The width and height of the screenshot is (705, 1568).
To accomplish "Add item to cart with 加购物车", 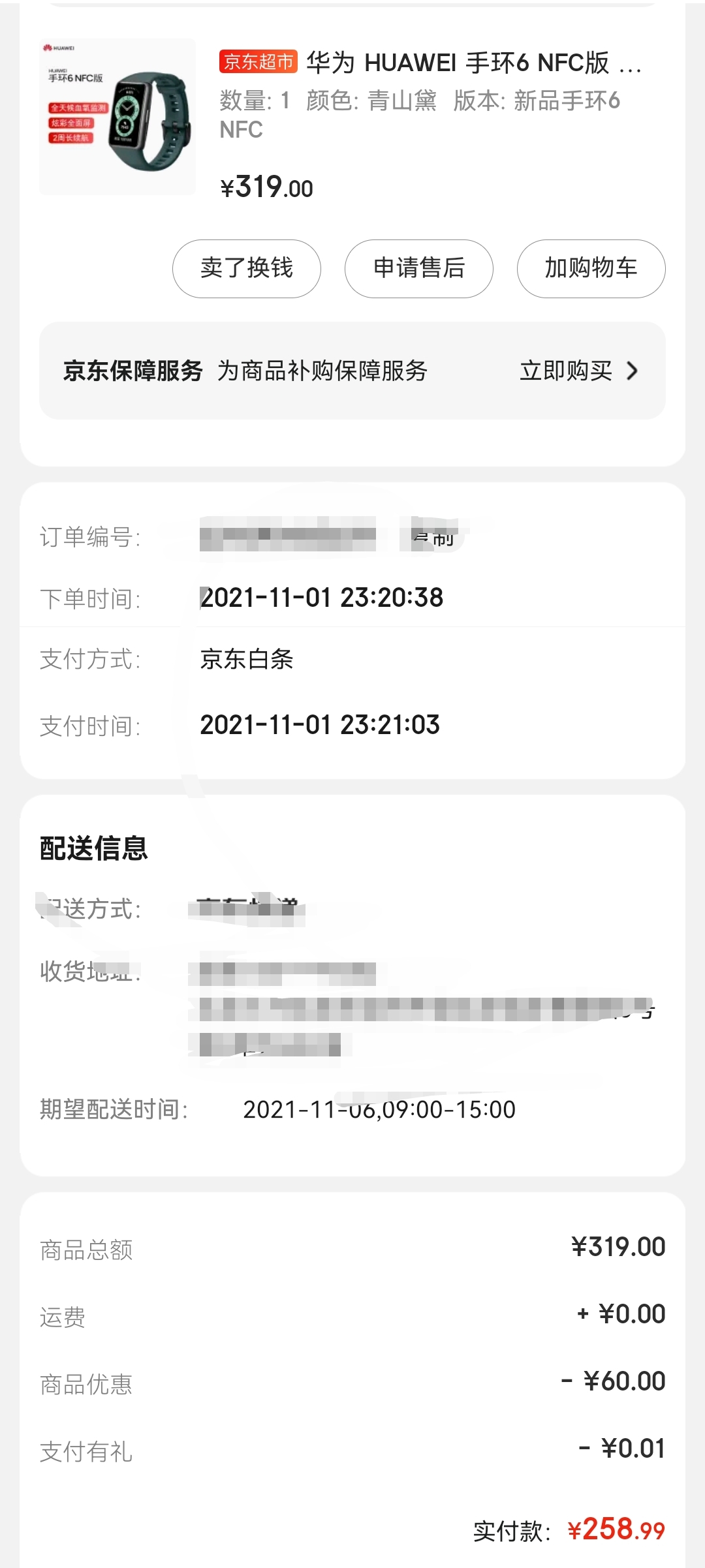I will [591, 268].
